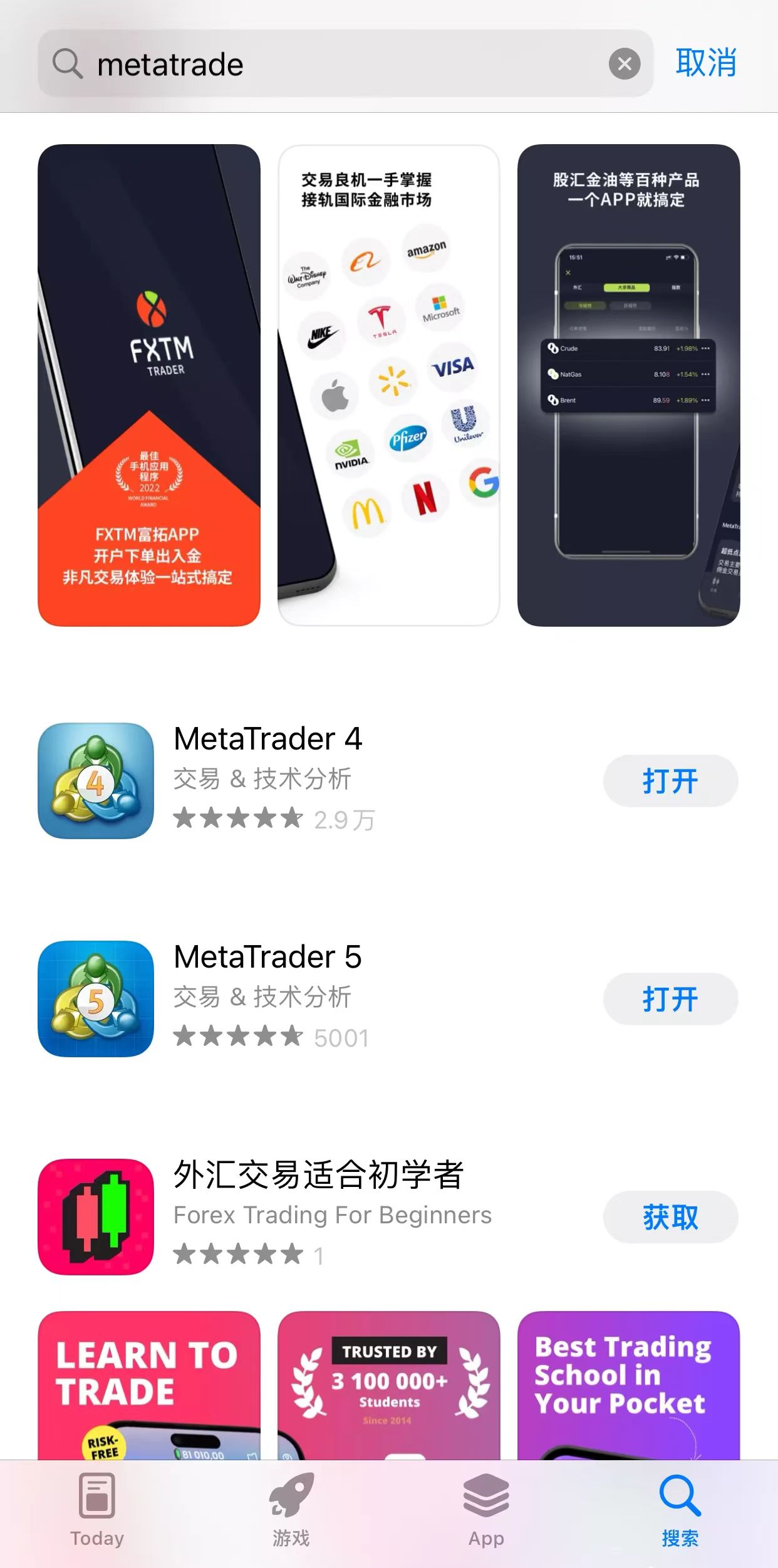The image size is (778, 1568).
Task: Get the Forex Trading For Beginners app
Action: (670, 1217)
